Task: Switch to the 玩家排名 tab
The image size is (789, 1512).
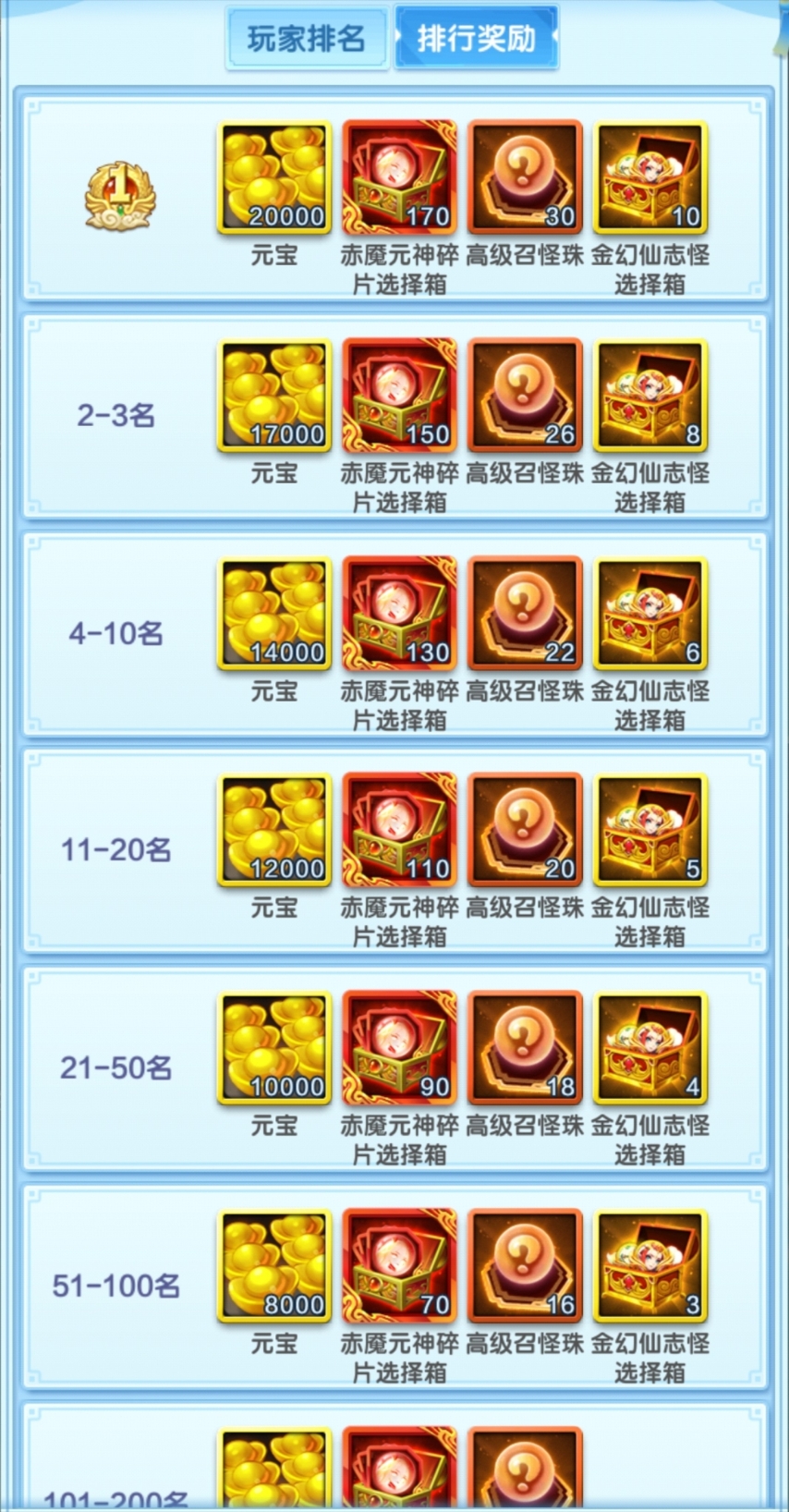Action: pos(306,39)
